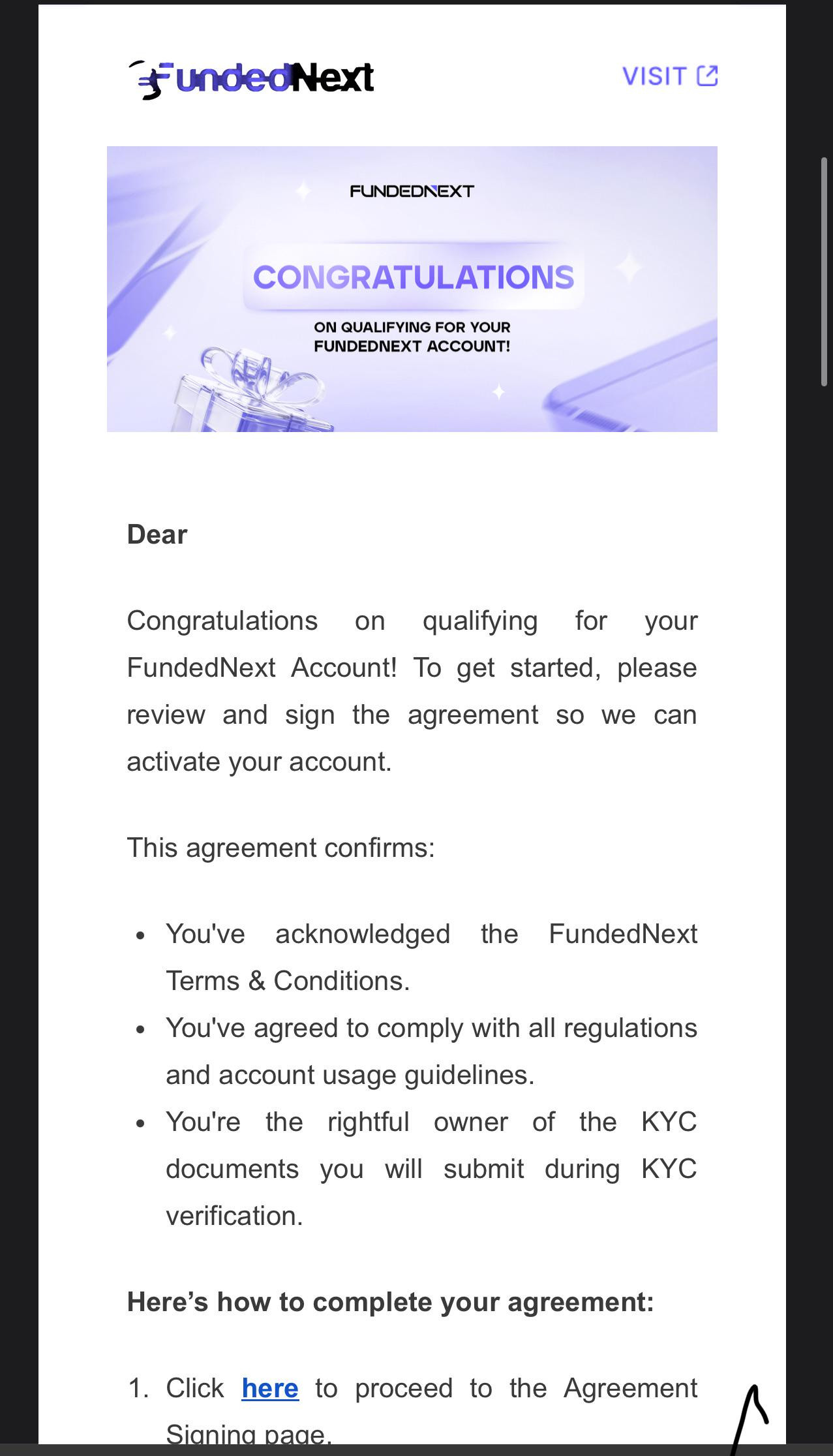Open the VISIT link to FundedNext site

(x=670, y=76)
